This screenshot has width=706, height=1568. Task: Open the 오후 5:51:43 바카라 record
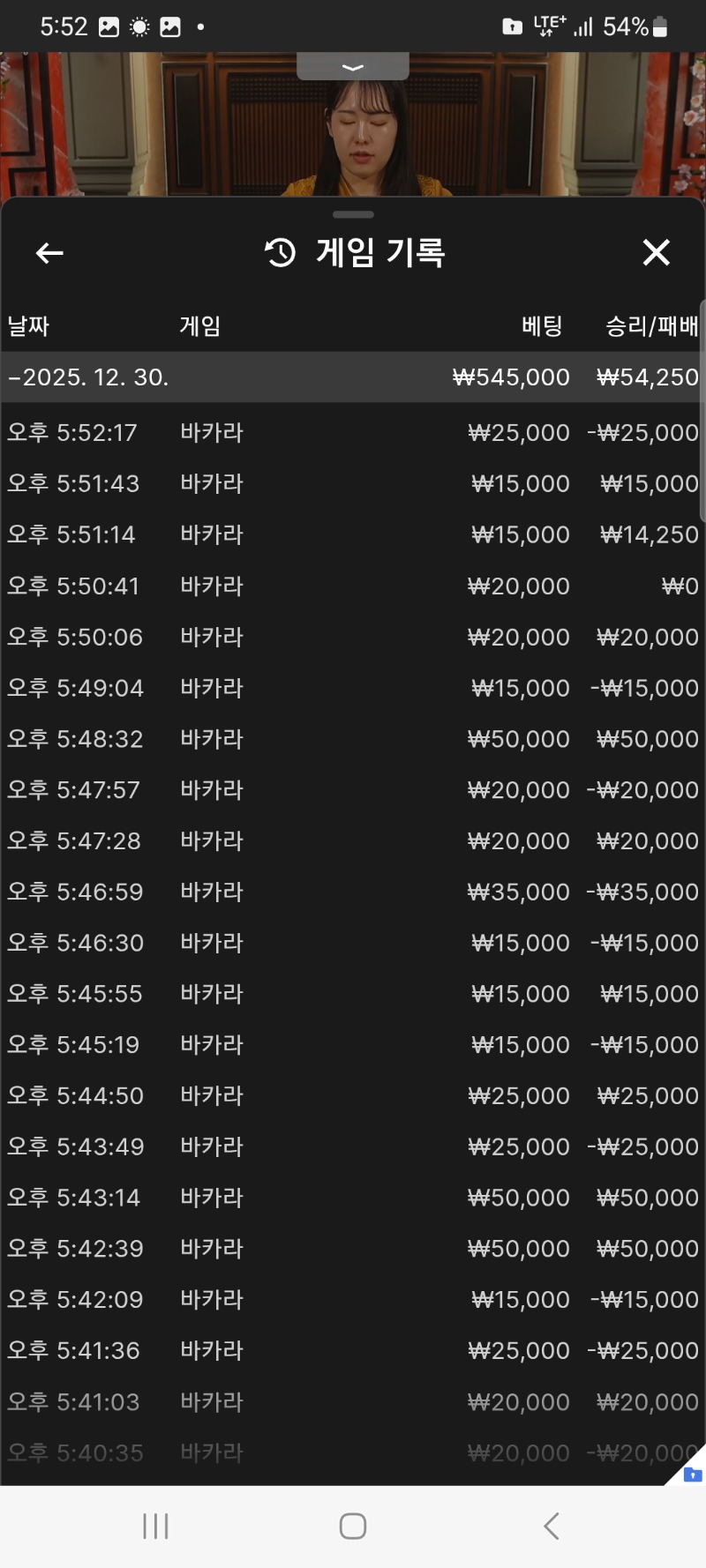click(x=353, y=484)
